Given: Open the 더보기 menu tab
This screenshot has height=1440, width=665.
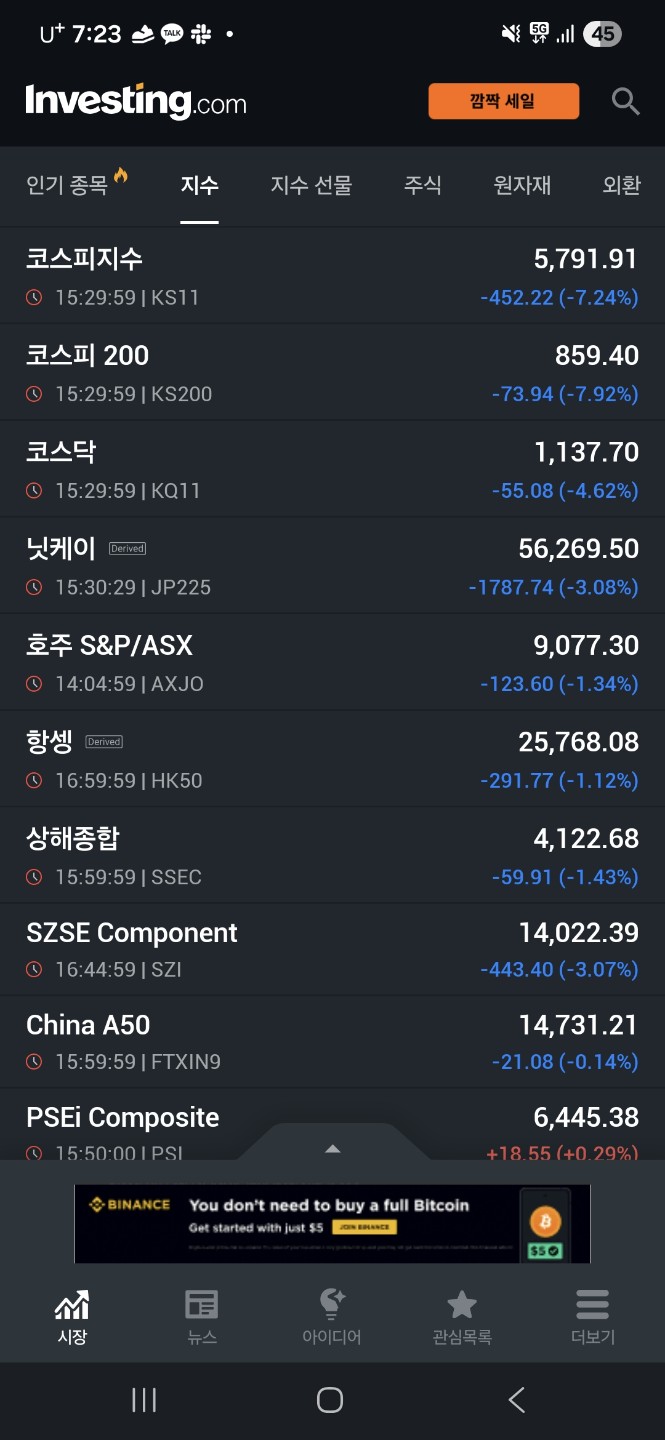Looking at the screenshot, I should pos(592,1316).
